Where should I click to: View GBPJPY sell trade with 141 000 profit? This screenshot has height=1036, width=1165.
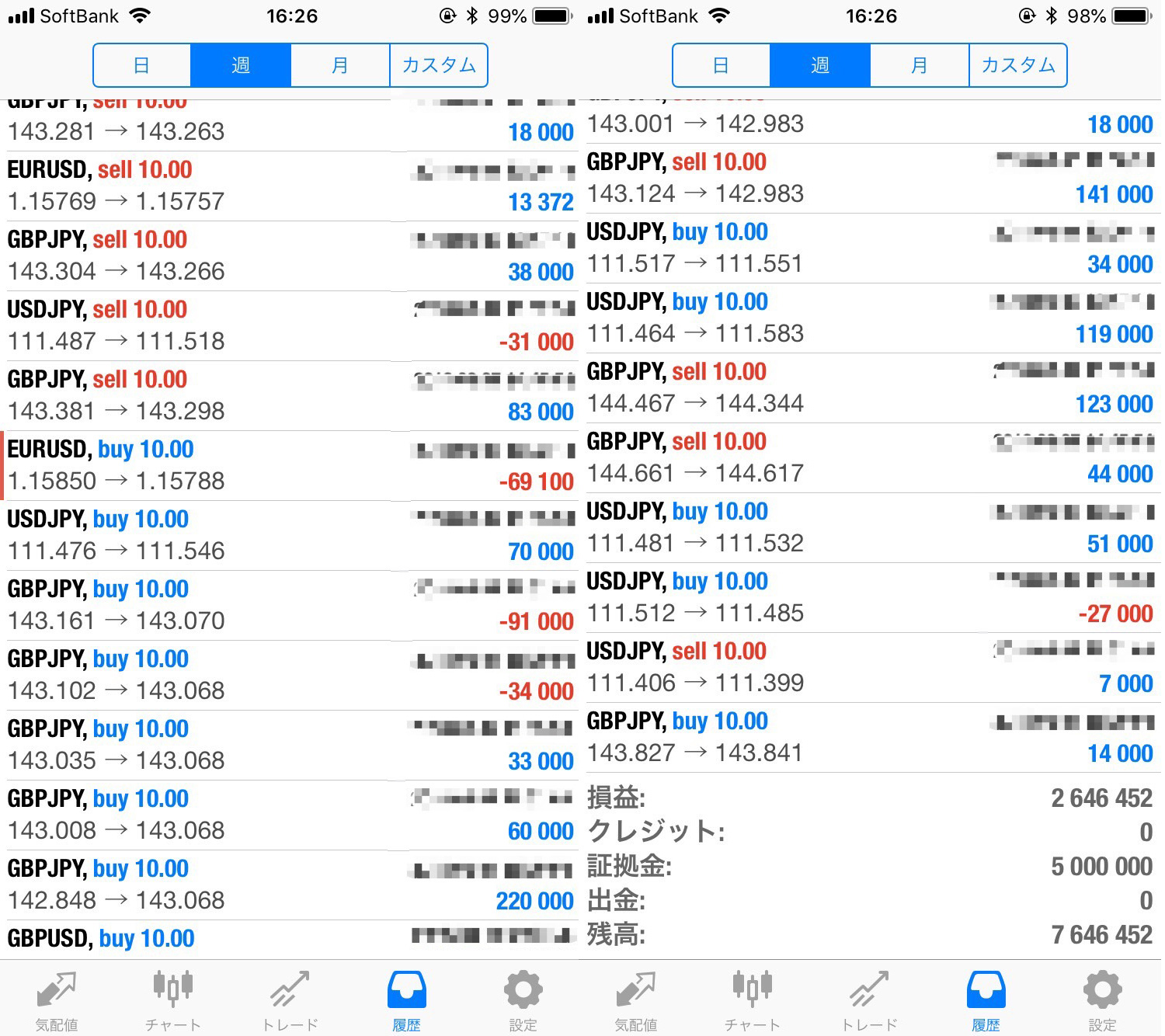pyautogui.click(x=870, y=179)
